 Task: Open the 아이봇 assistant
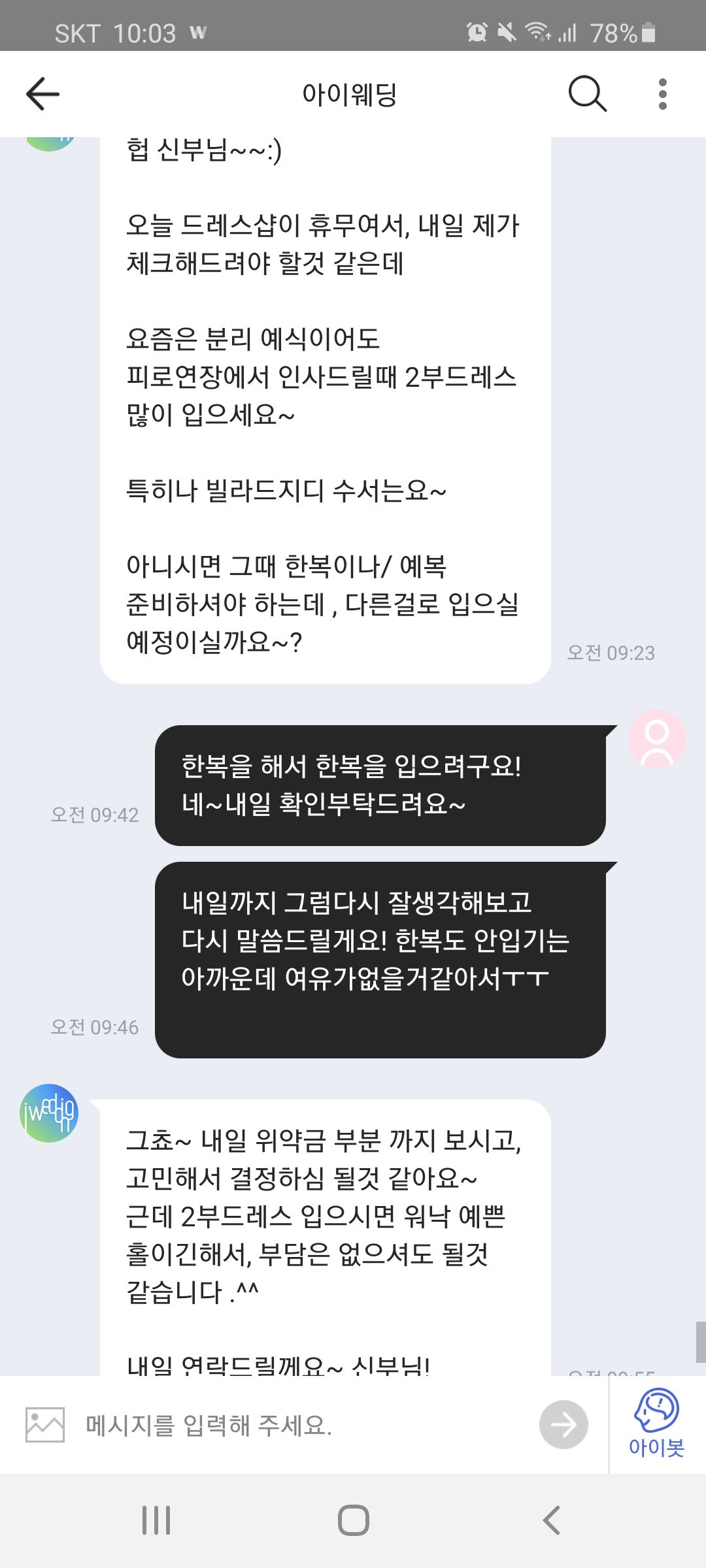(656, 1424)
